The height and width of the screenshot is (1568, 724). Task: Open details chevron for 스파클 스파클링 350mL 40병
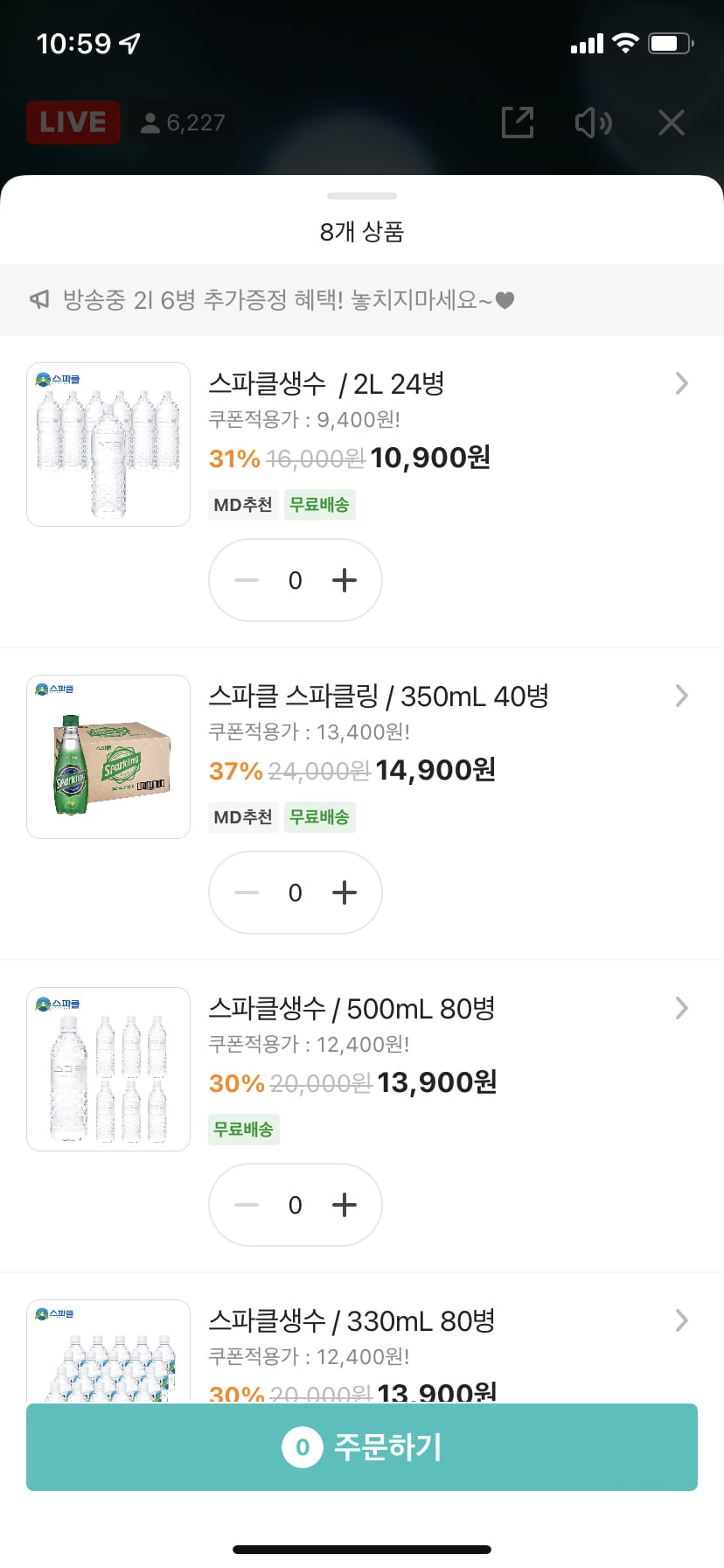[x=682, y=696]
